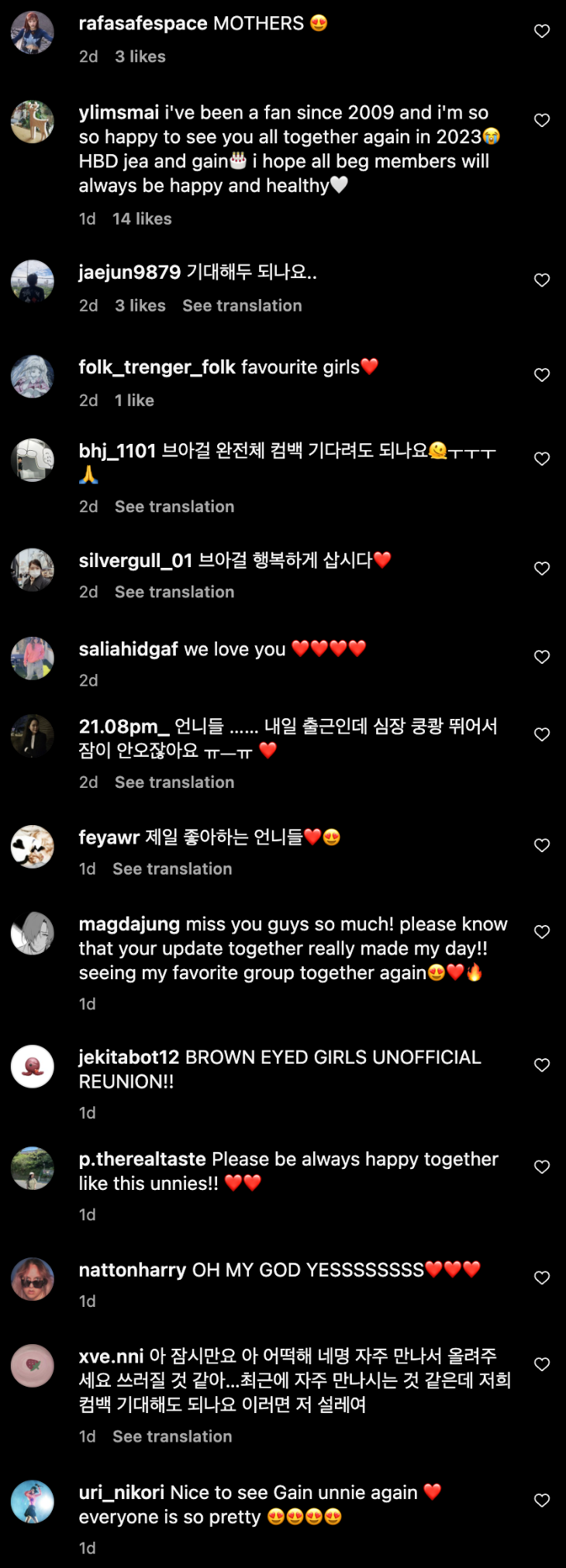The width and height of the screenshot is (566, 1568).
Task: Like jekitabot12's reunion comment
Action: pos(542,1065)
